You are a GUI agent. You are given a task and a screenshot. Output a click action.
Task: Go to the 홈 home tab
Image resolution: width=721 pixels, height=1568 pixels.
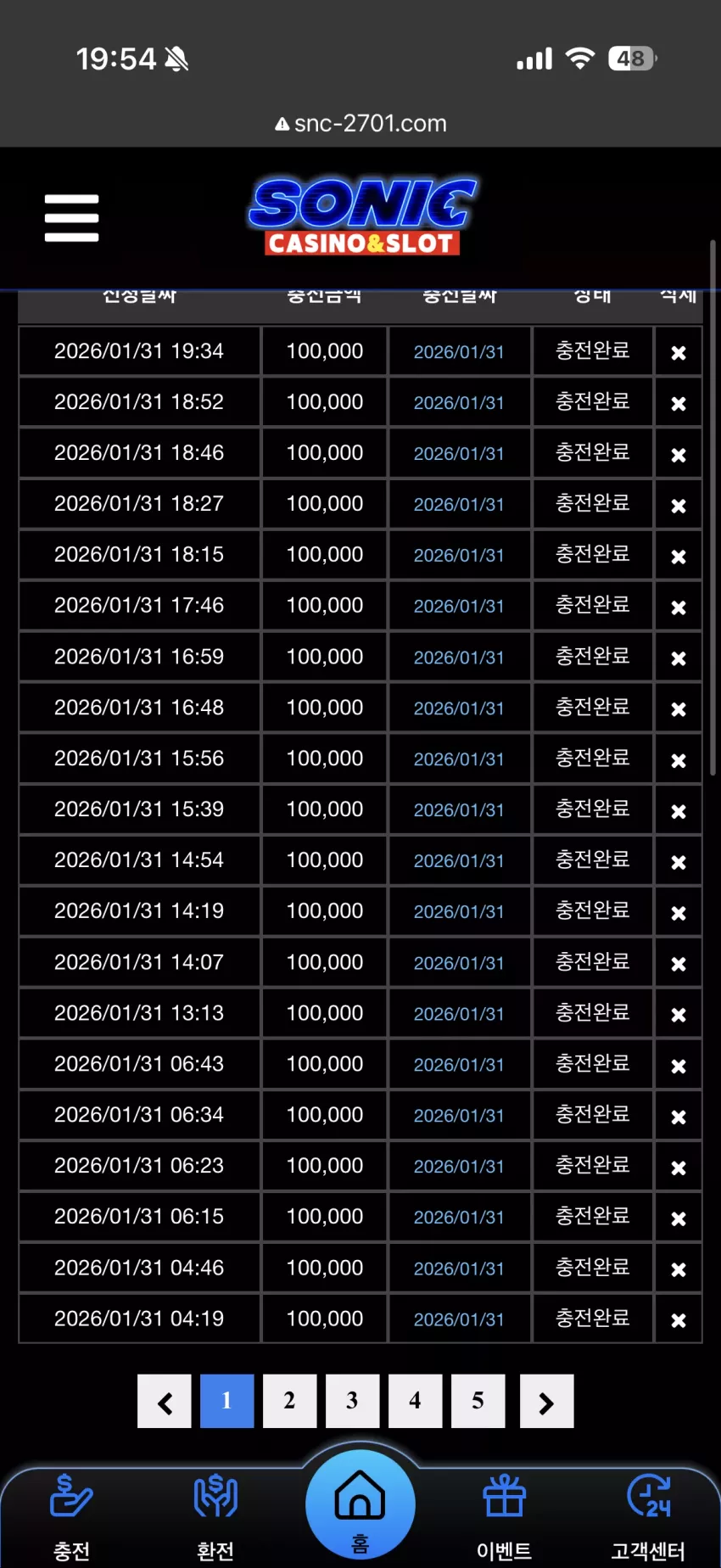[x=360, y=1504]
